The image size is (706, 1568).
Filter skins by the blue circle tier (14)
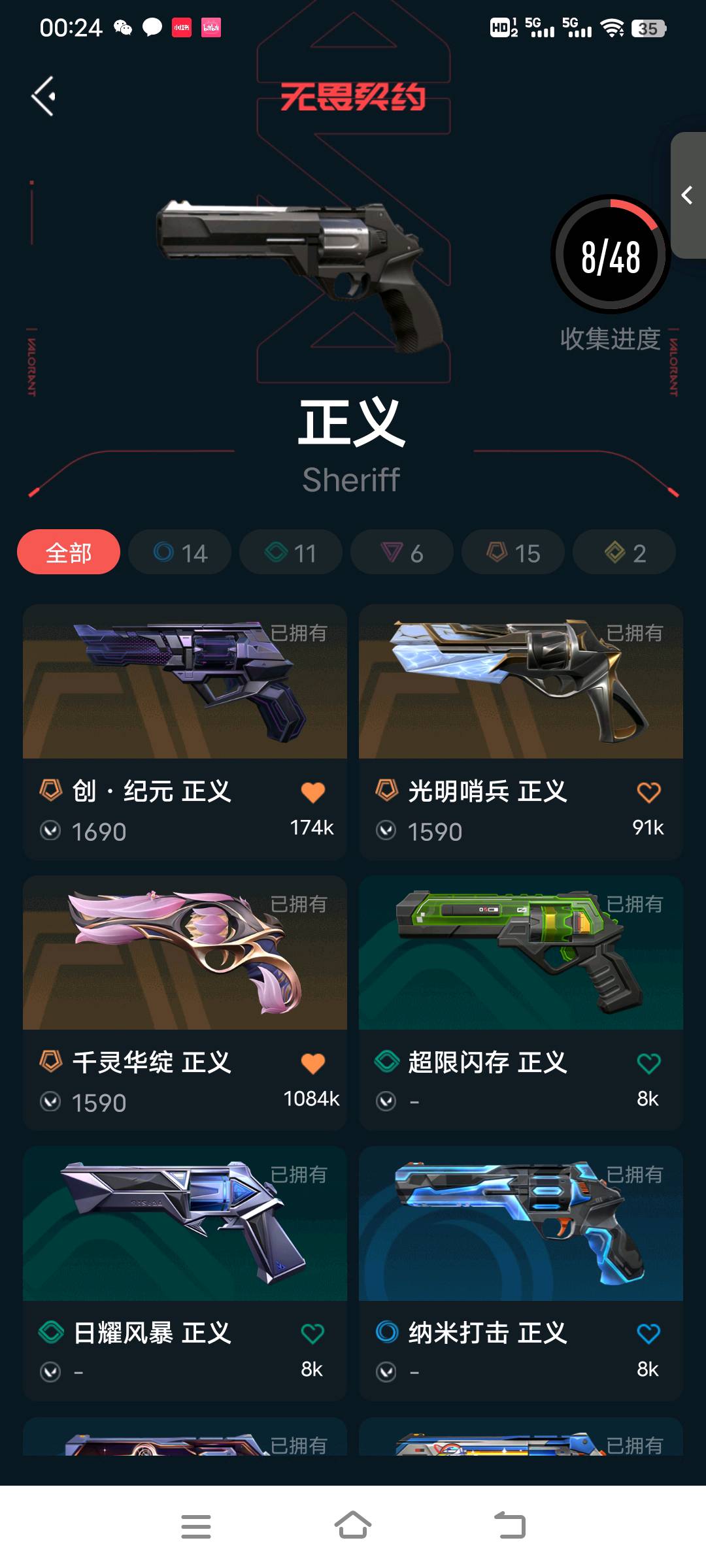[x=180, y=552]
